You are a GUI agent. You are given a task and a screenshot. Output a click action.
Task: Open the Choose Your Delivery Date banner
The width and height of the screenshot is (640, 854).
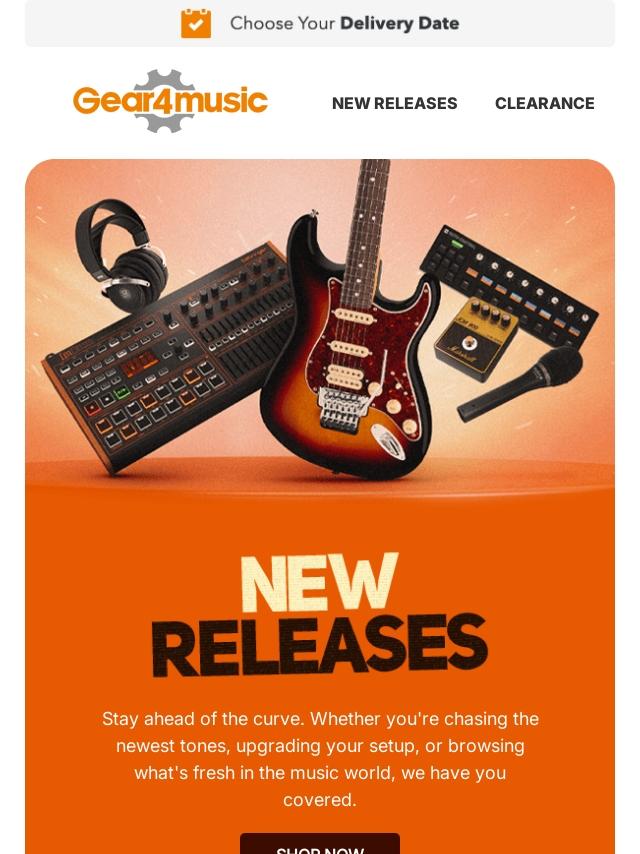click(320, 23)
